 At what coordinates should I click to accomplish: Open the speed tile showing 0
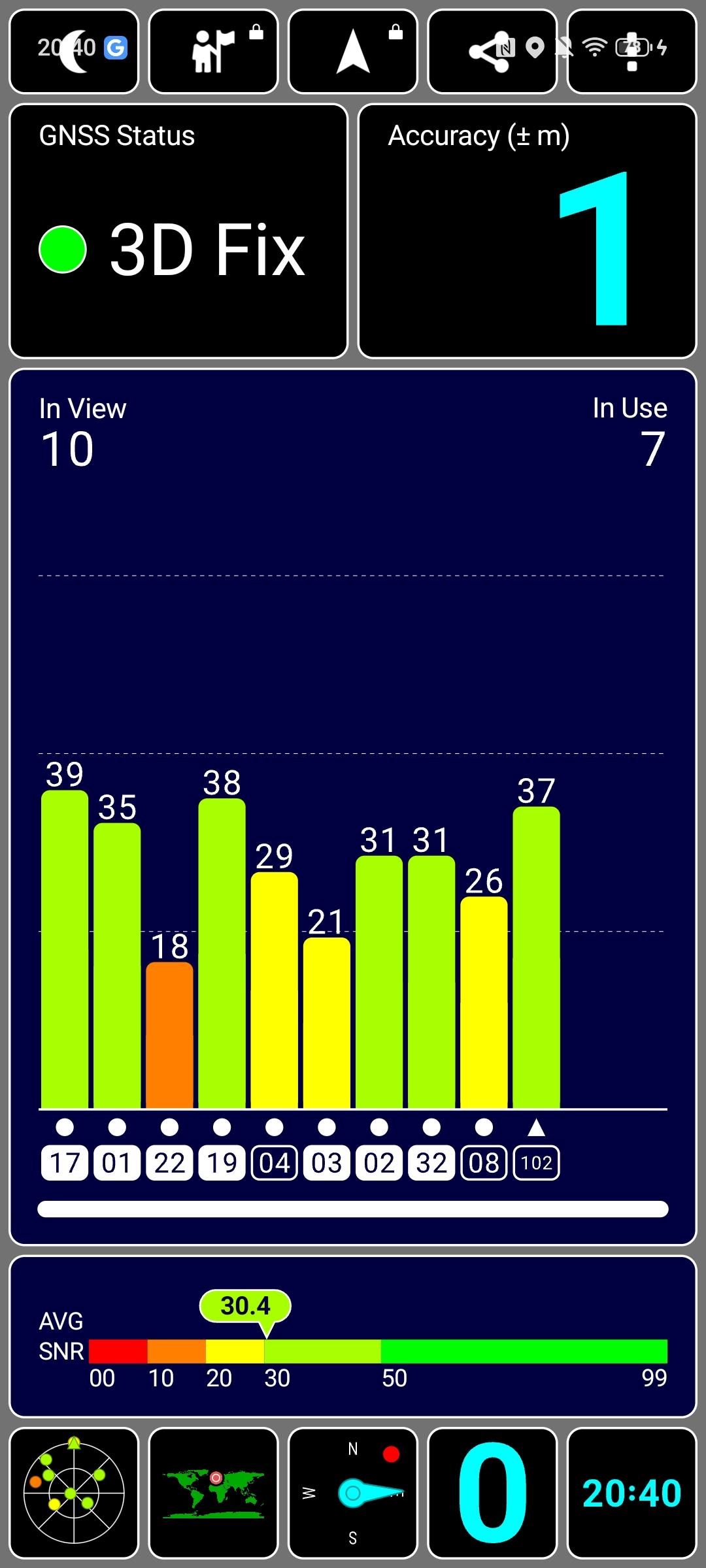pos(492,1493)
